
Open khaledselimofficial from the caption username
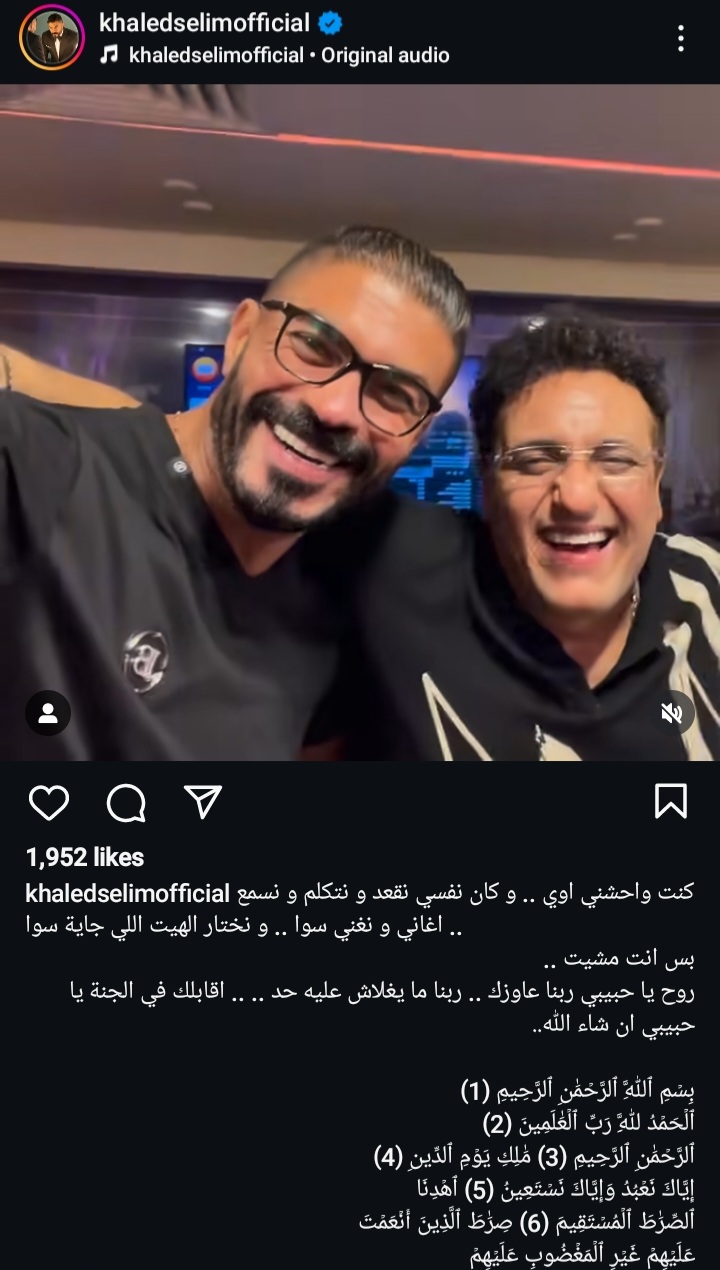[128, 893]
